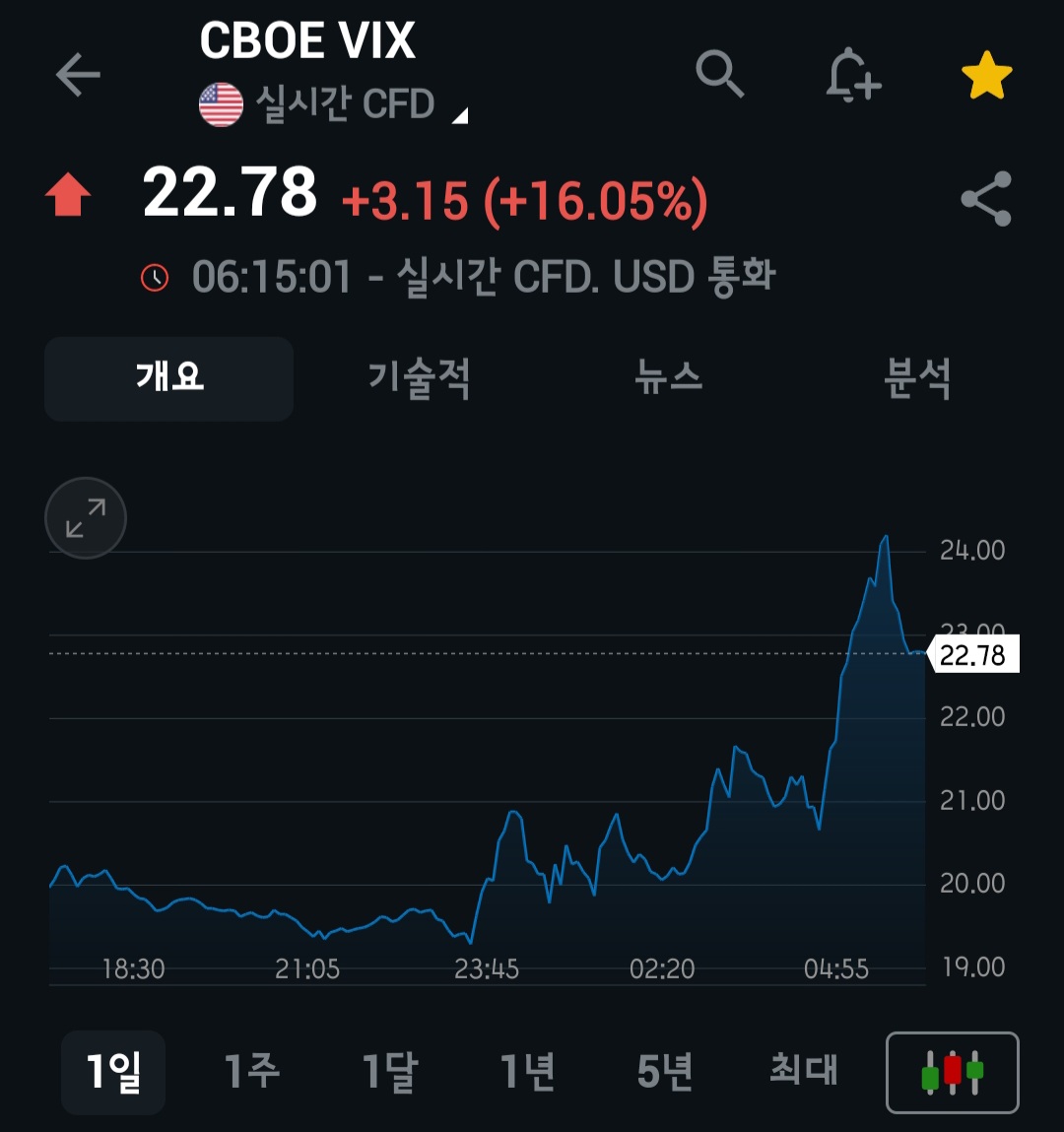Open the search magnifier icon
The width and height of the screenshot is (1064, 1132).
719,73
